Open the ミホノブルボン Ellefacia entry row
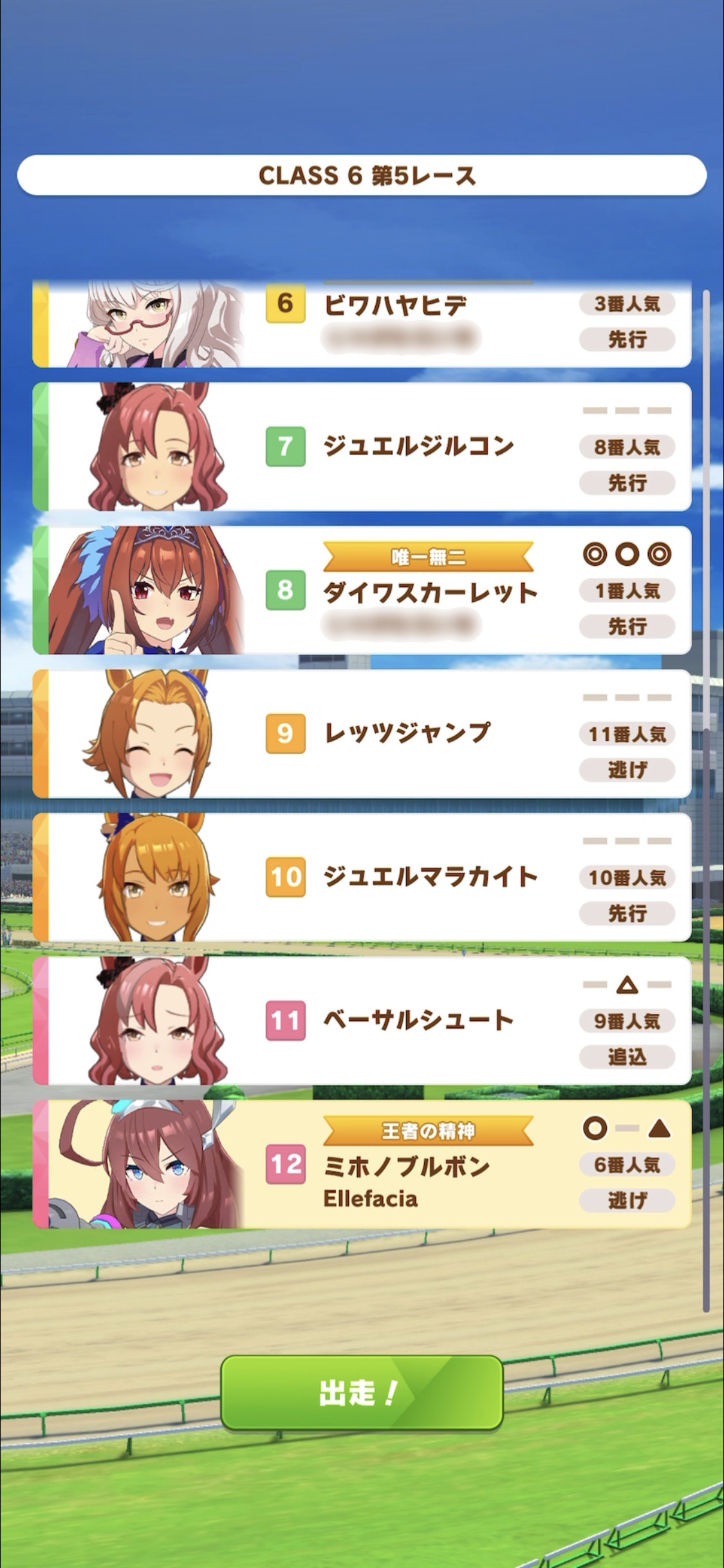The width and height of the screenshot is (724, 1568). pyautogui.click(x=362, y=1164)
